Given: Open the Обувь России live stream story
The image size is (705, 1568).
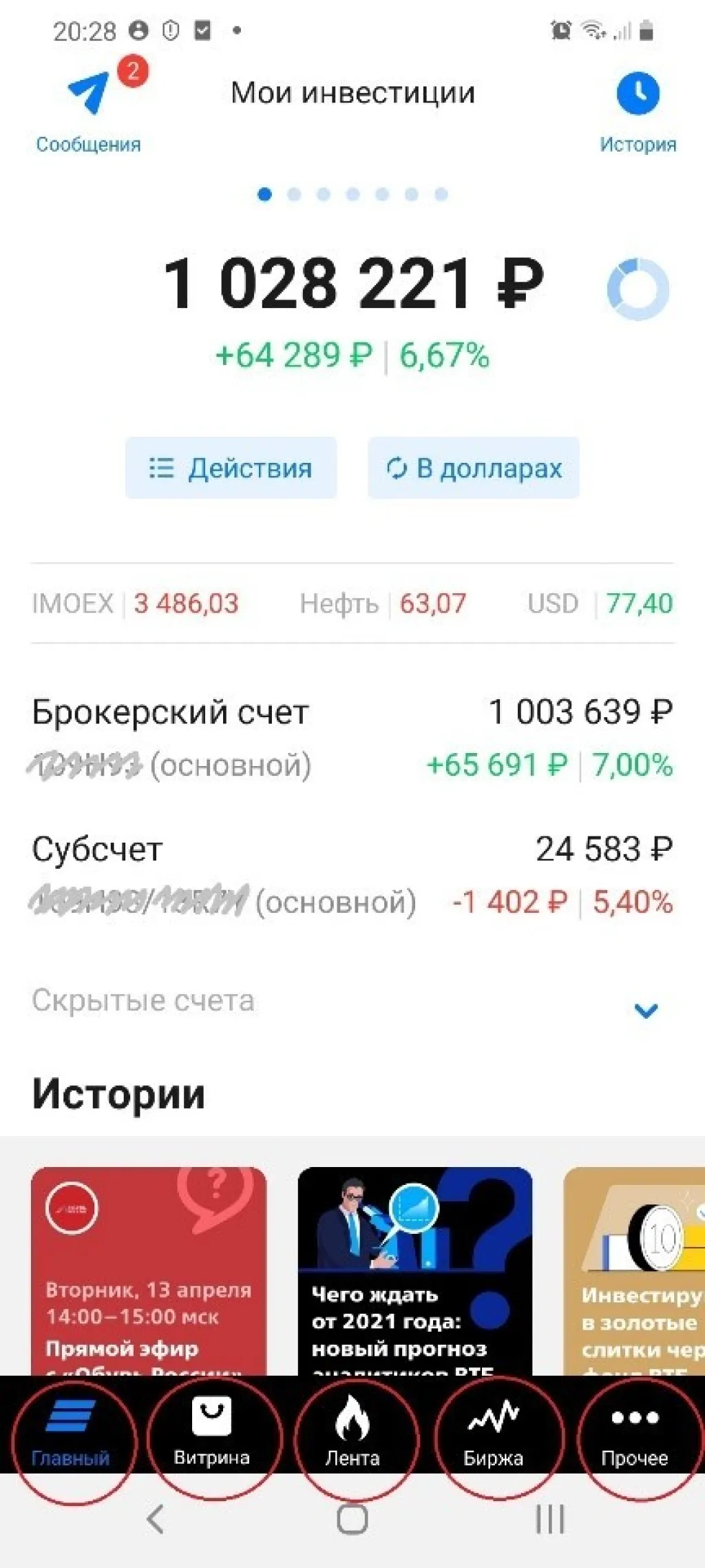Looking at the screenshot, I should 149,1271.
